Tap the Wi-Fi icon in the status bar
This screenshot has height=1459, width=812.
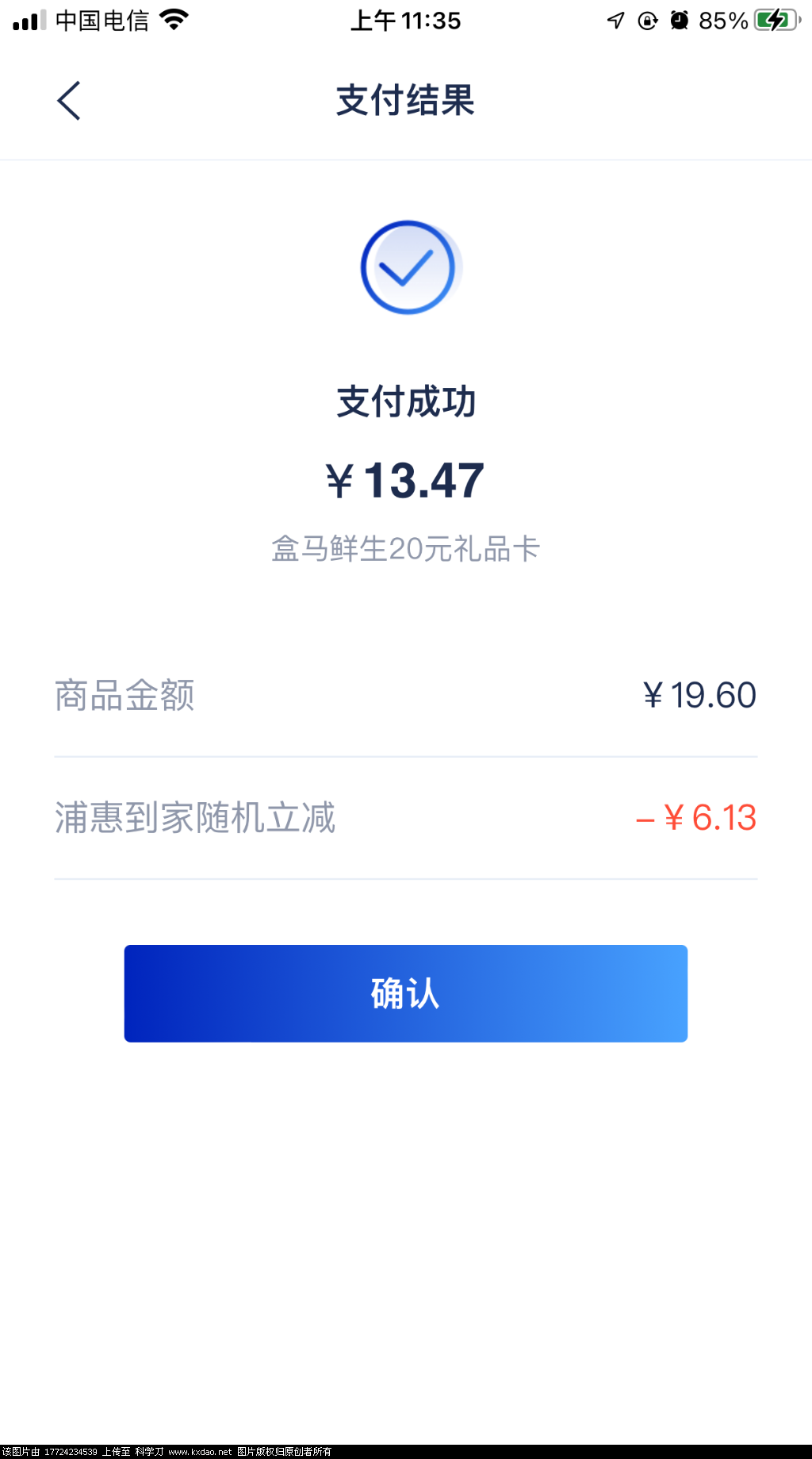click(173, 20)
